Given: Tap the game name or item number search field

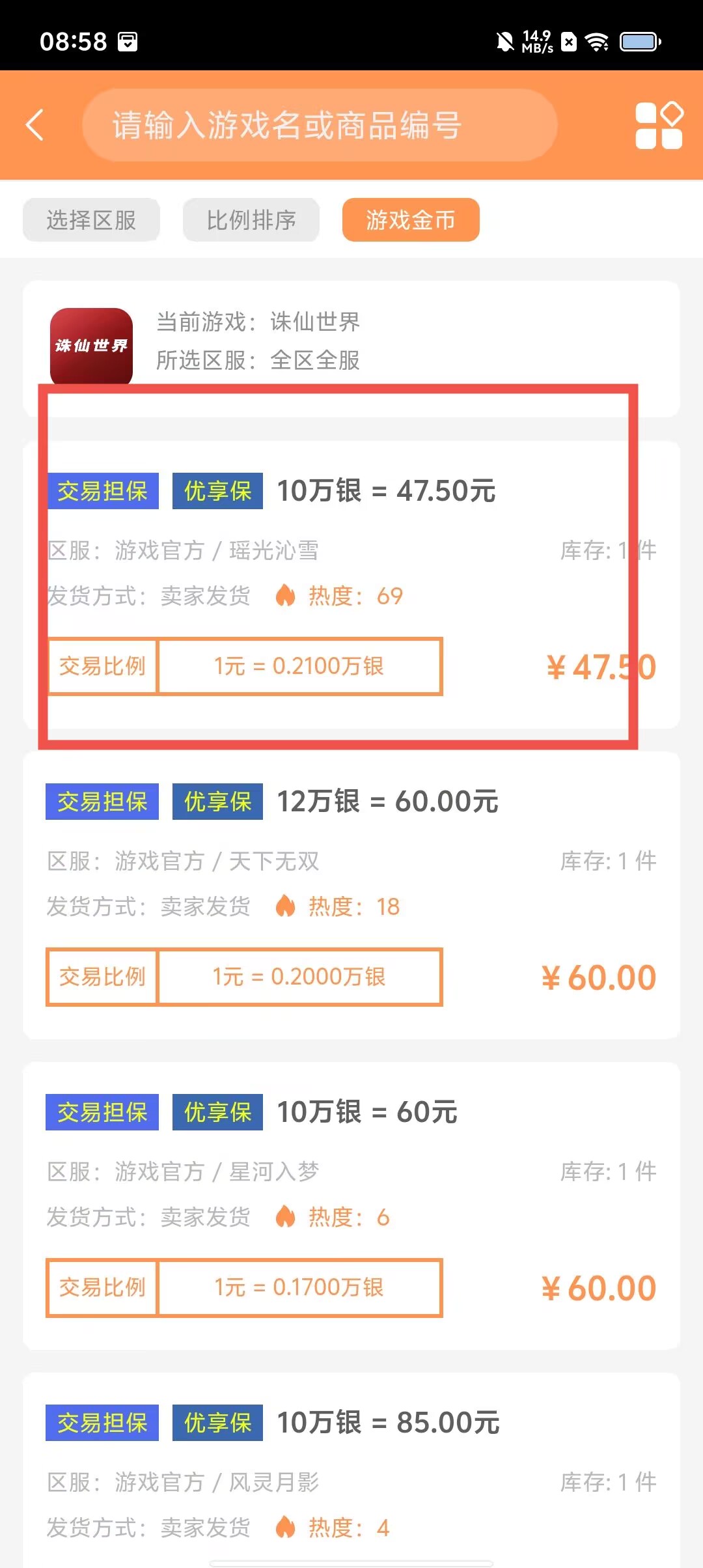Looking at the screenshot, I should click(319, 125).
